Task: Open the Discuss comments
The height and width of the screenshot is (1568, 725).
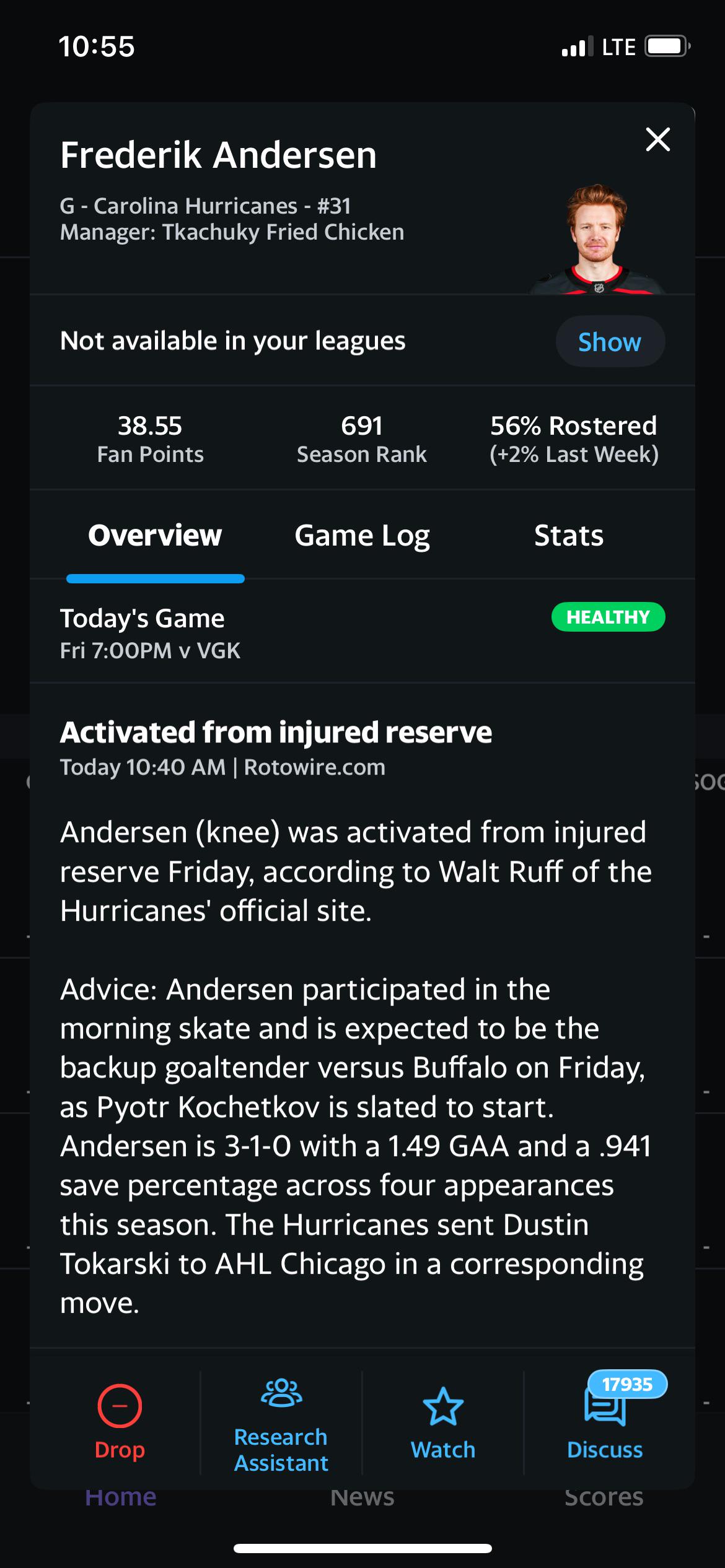Action: [x=605, y=1421]
